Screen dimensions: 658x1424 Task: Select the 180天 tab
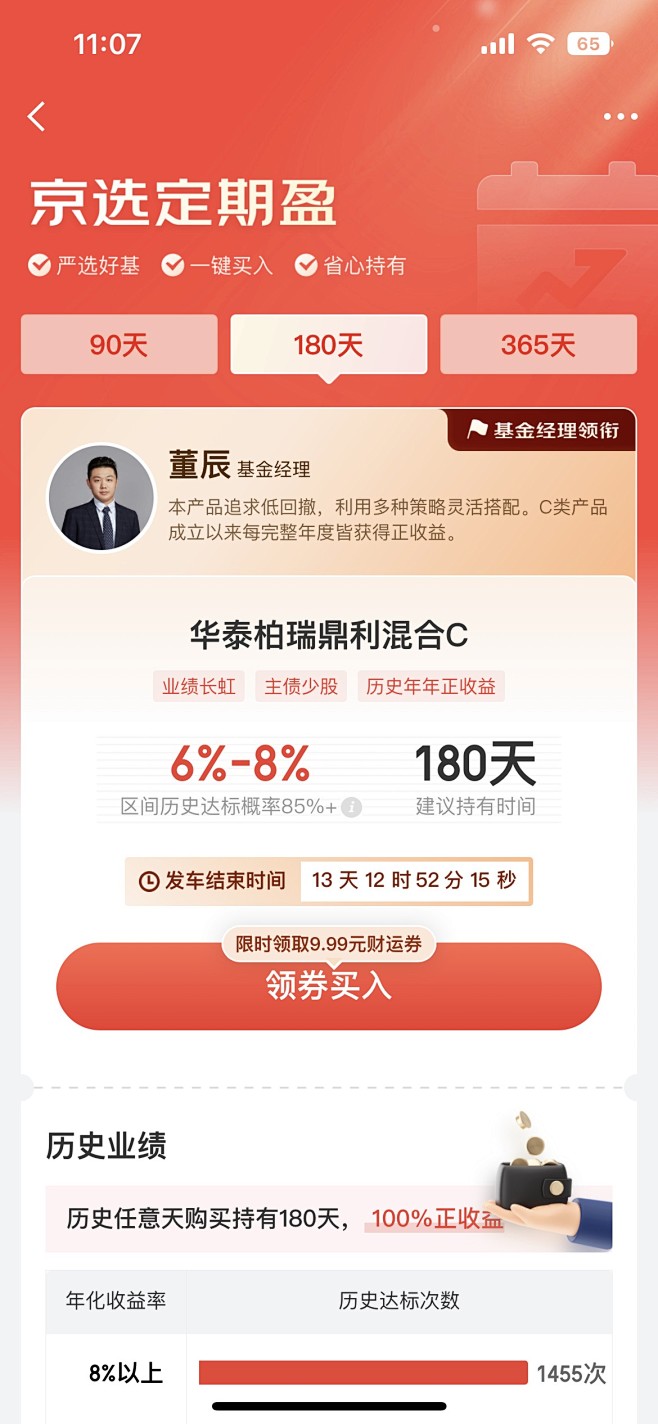point(328,345)
